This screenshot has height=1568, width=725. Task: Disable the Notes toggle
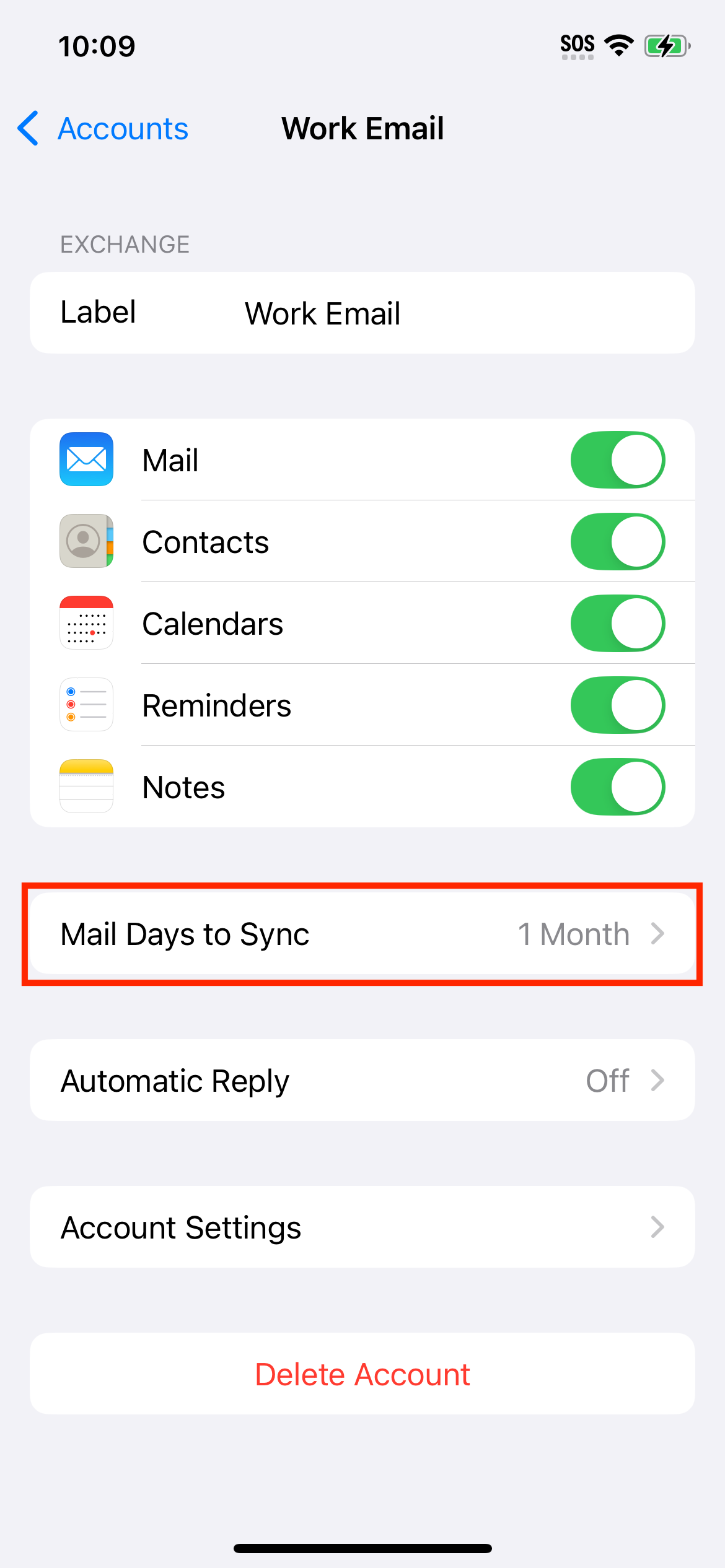point(618,787)
